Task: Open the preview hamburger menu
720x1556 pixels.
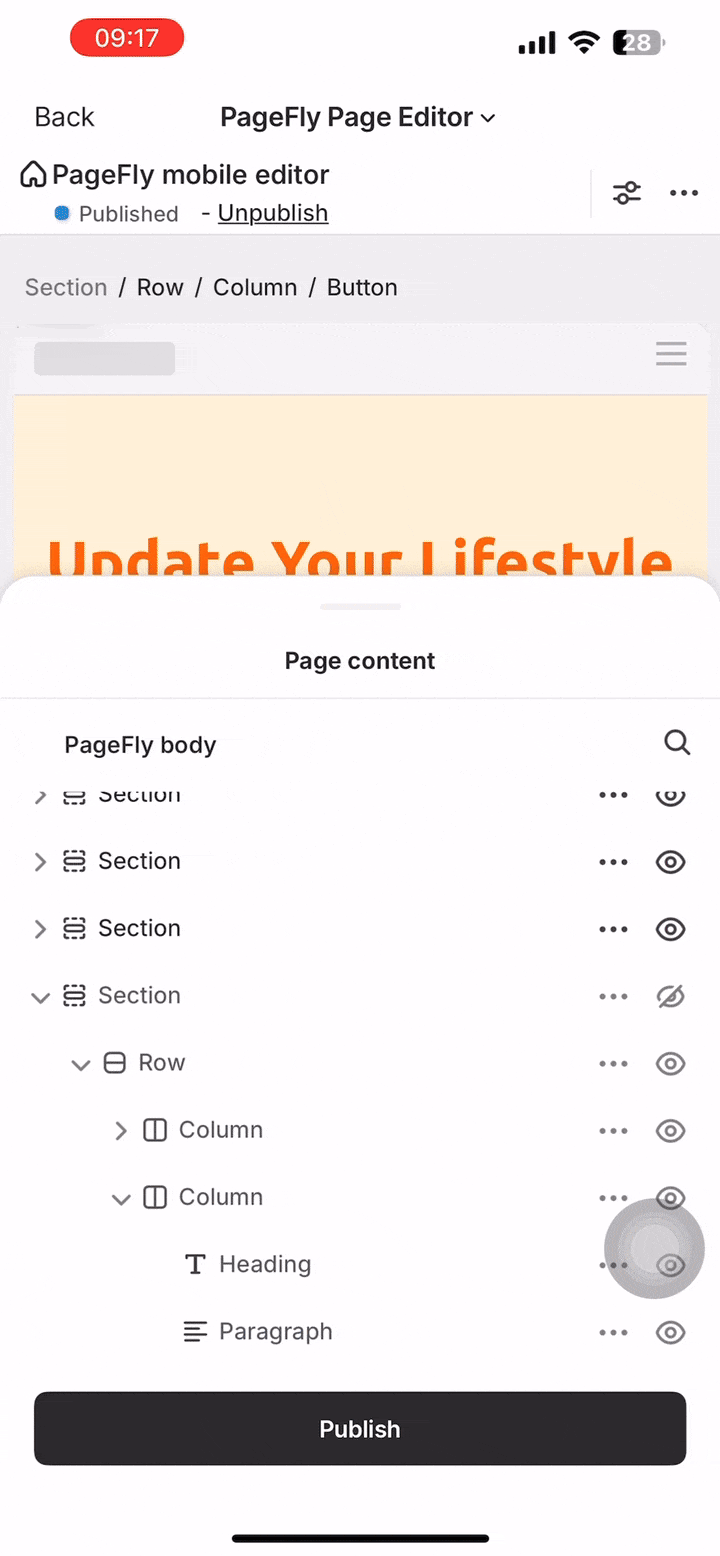Action: click(671, 354)
